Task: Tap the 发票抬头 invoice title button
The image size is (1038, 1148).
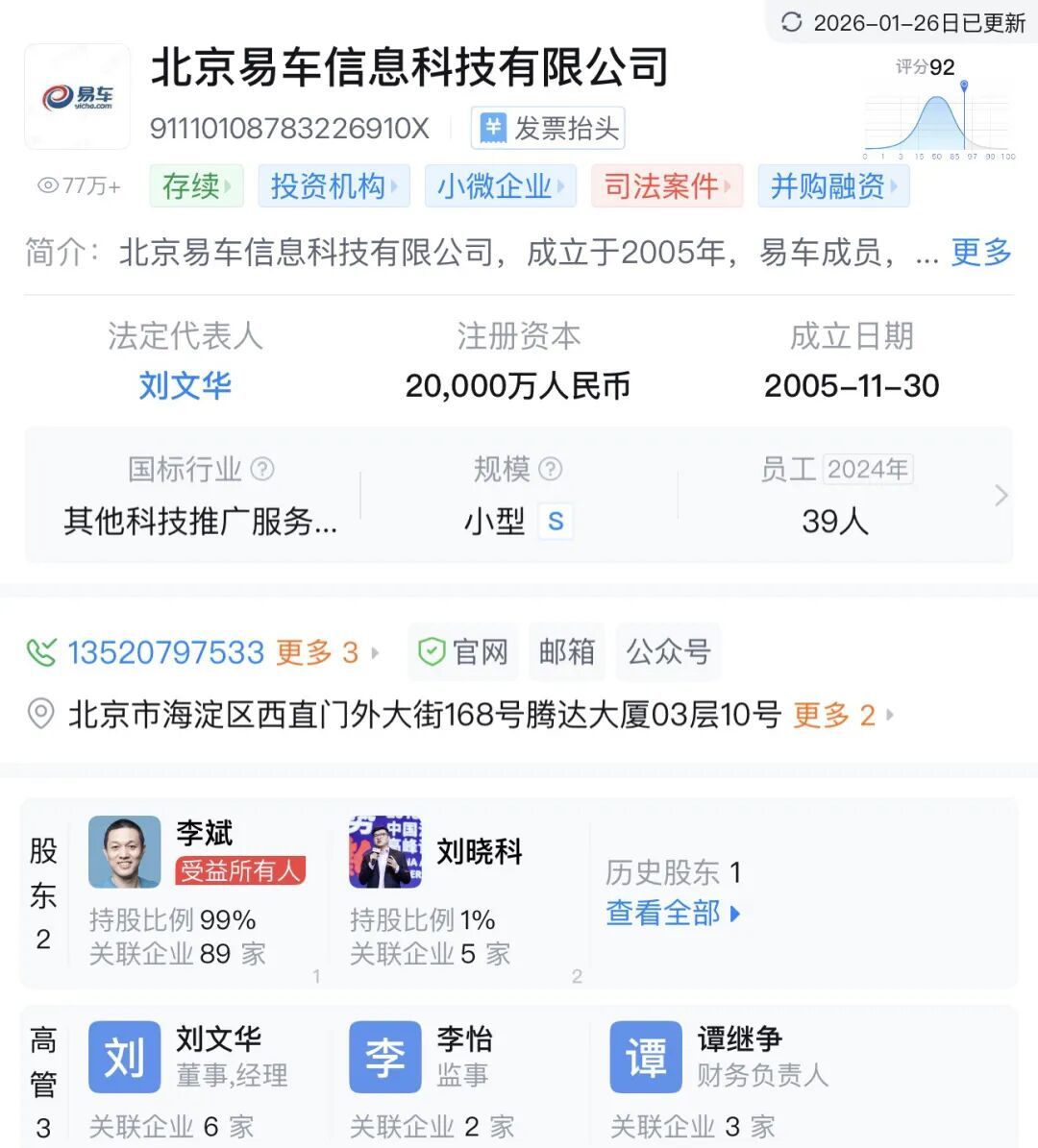Action: (548, 129)
